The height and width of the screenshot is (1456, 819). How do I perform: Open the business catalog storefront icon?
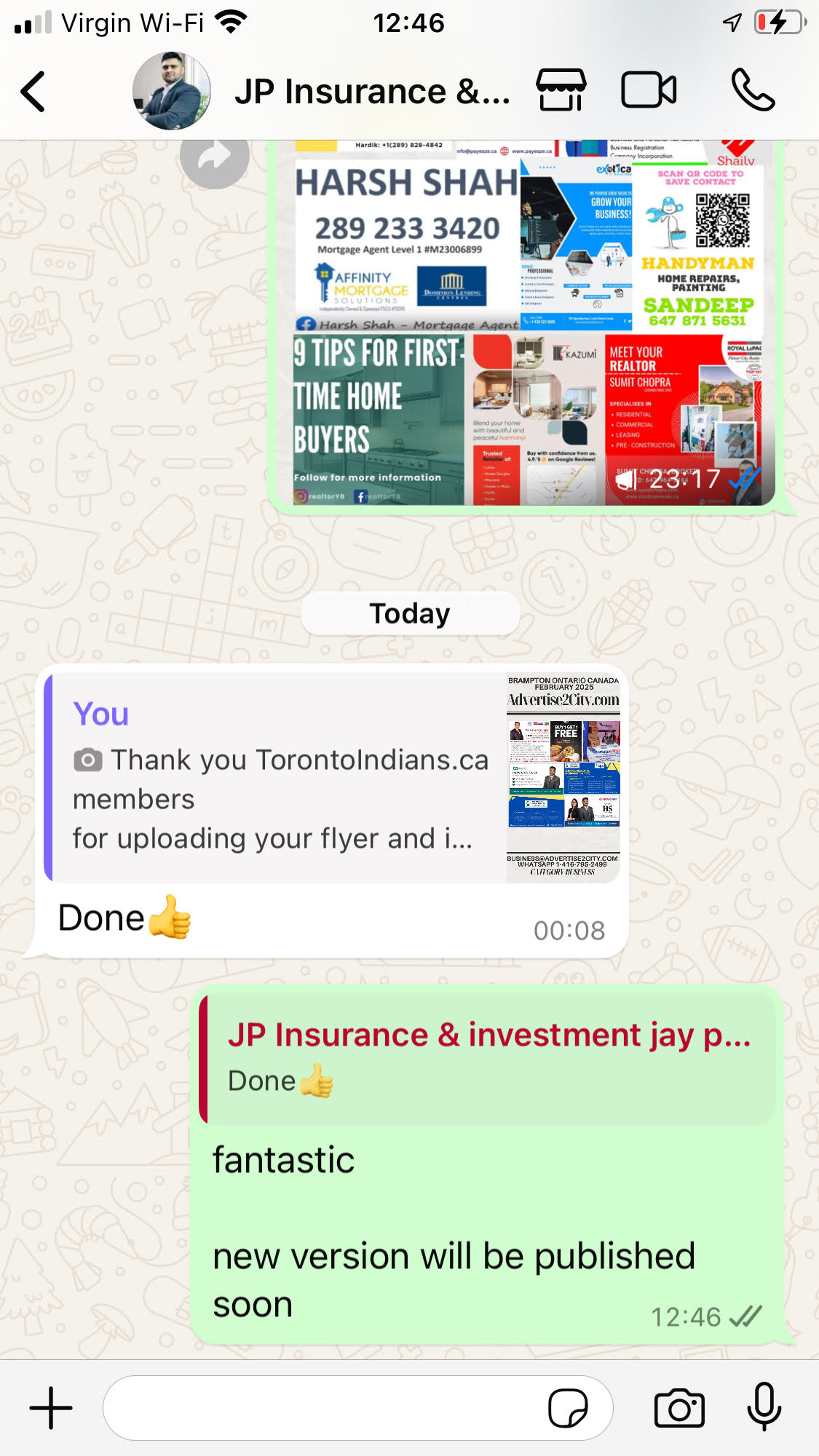(x=561, y=90)
